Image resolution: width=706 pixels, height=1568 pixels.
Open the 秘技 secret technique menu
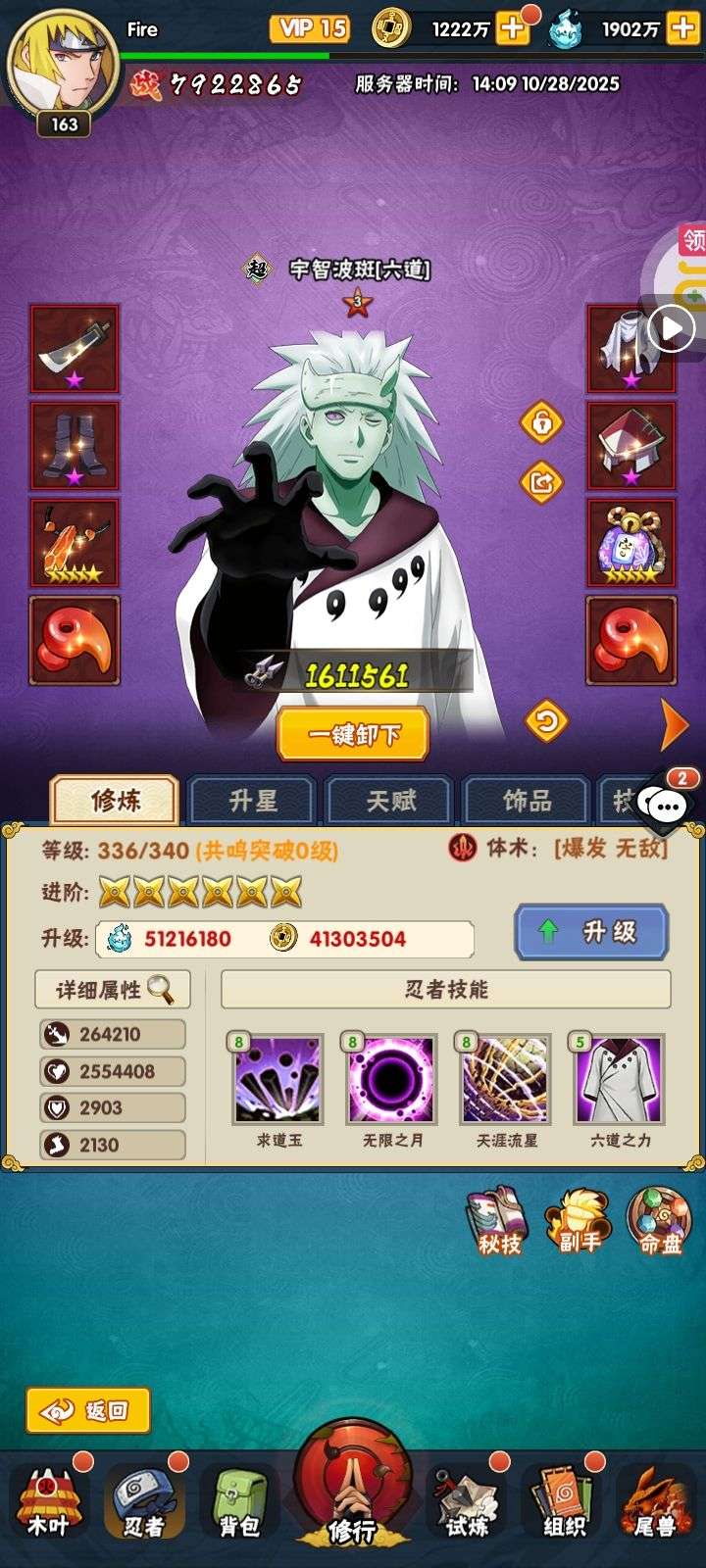tap(498, 1222)
